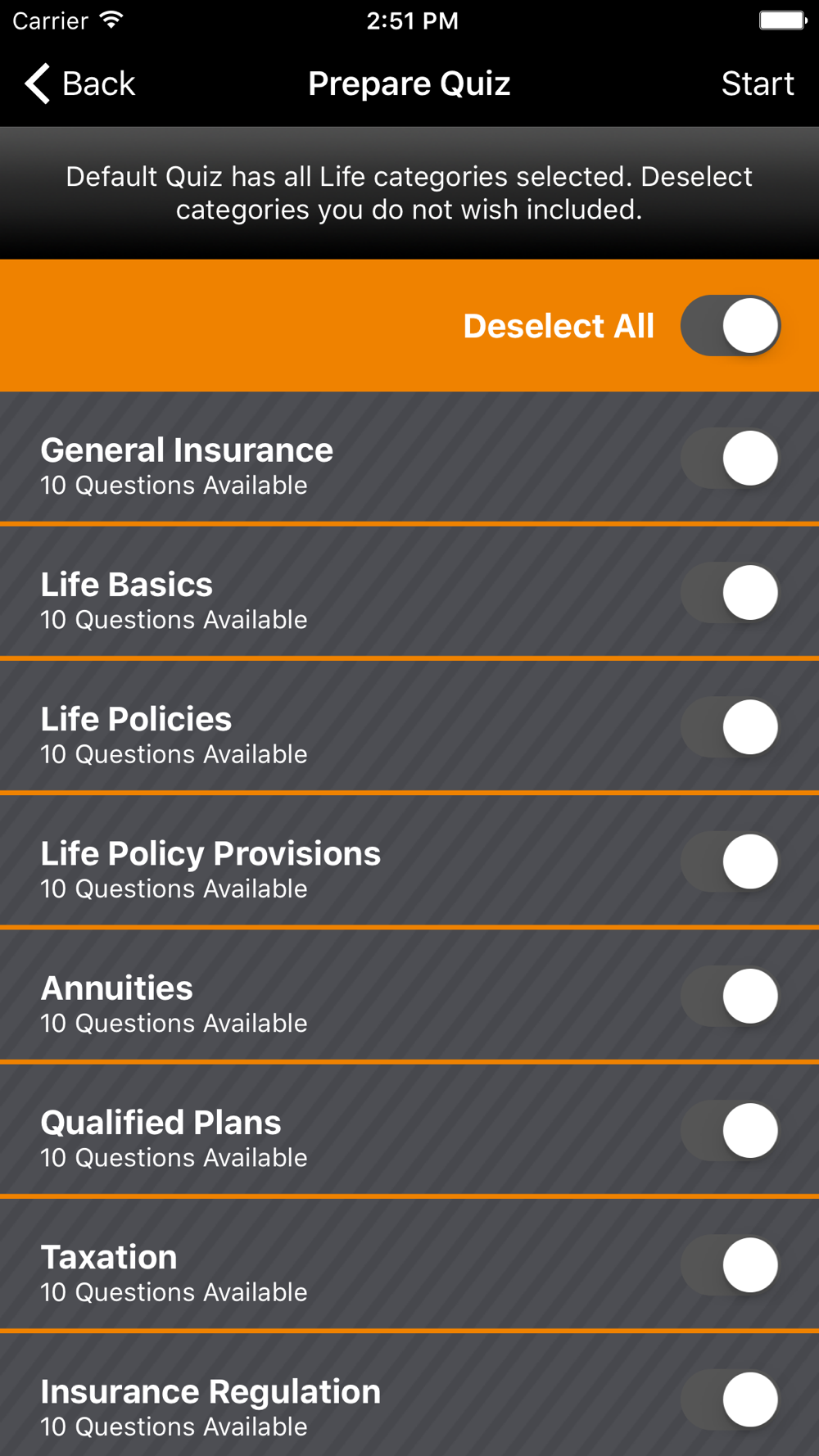This screenshot has width=819, height=1456.
Task: Toggle the Insurance Regulation category switch
Action: (x=731, y=1399)
